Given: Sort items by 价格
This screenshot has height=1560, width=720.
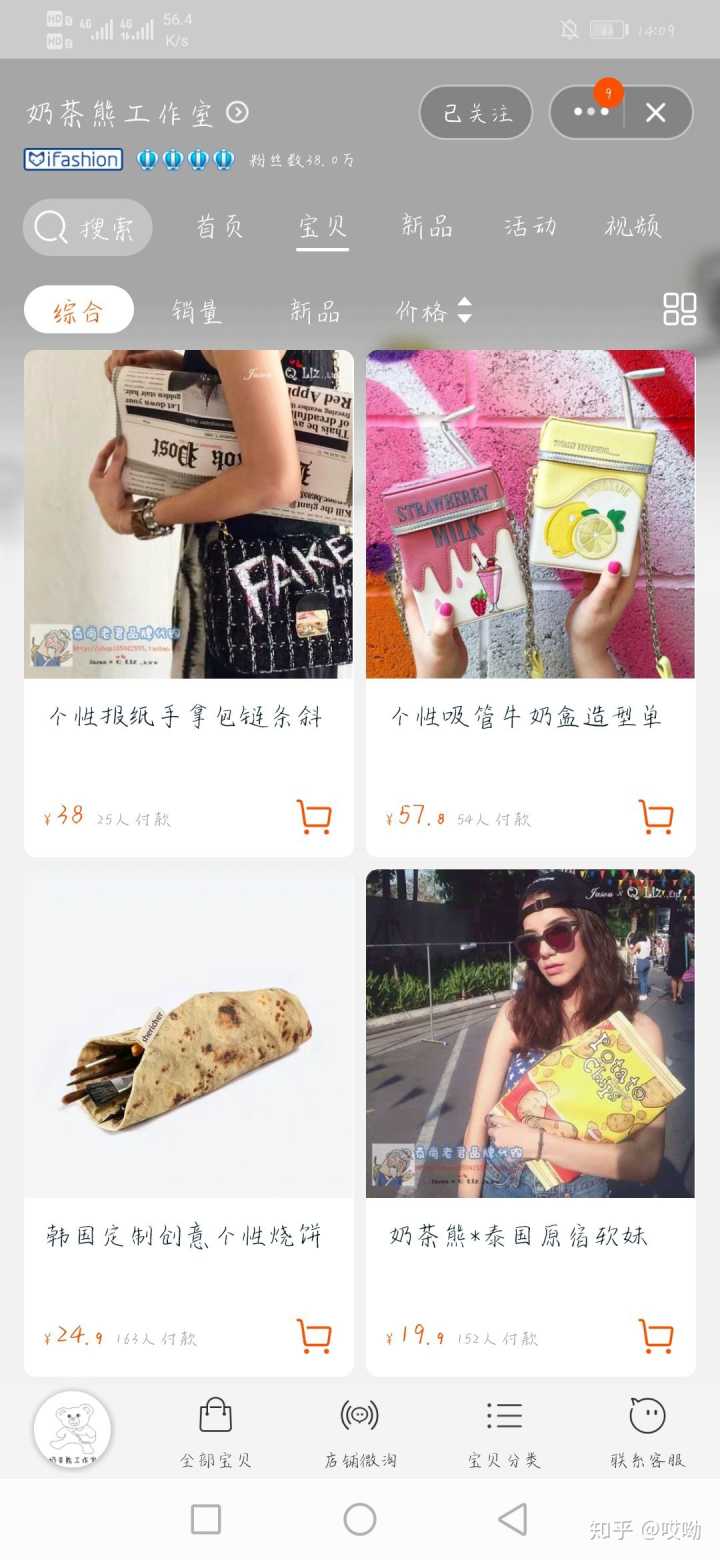Looking at the screenshot, I should [x=433, y=311].
